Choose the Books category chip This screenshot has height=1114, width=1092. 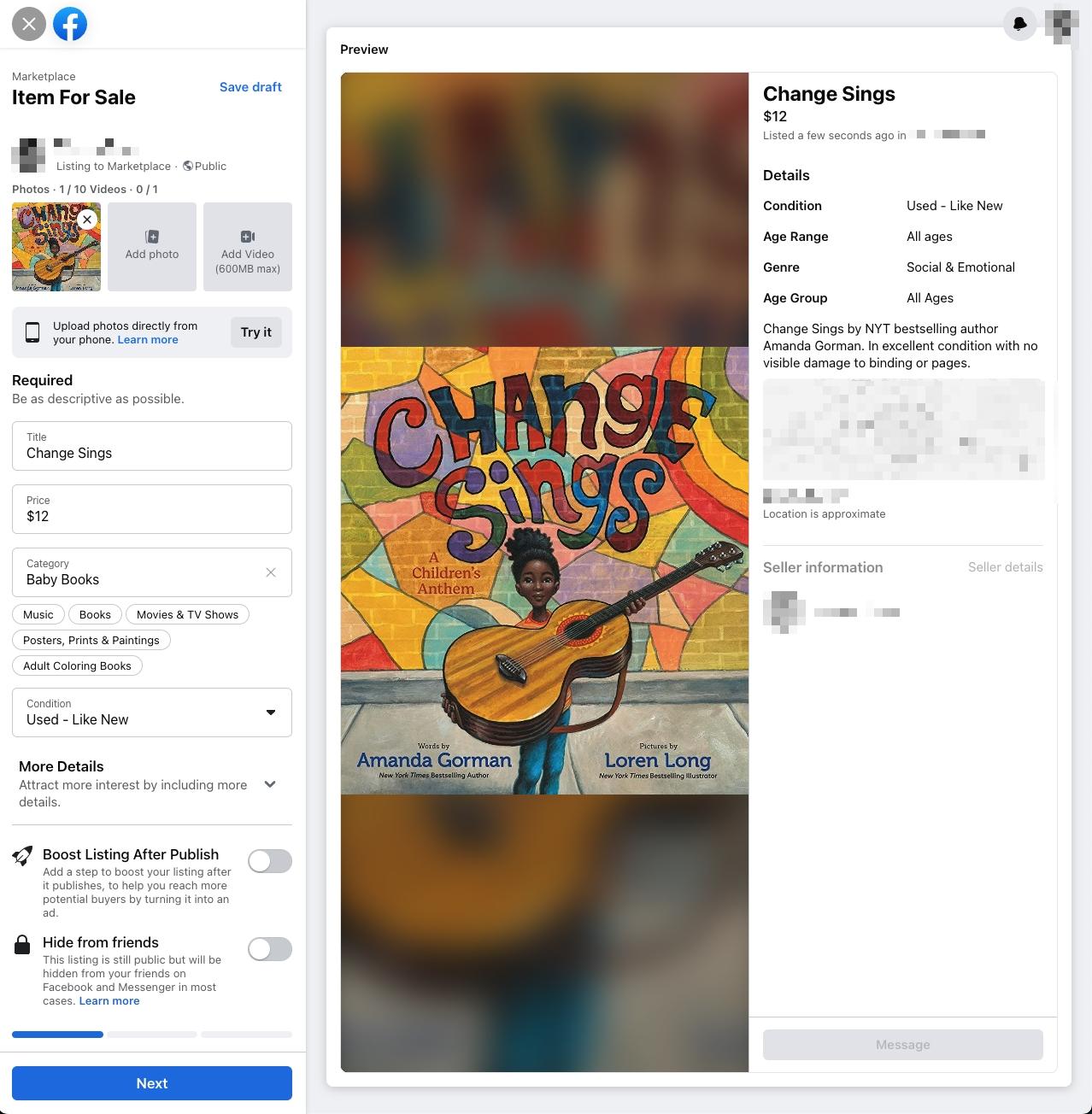click(x=95, y=614)
